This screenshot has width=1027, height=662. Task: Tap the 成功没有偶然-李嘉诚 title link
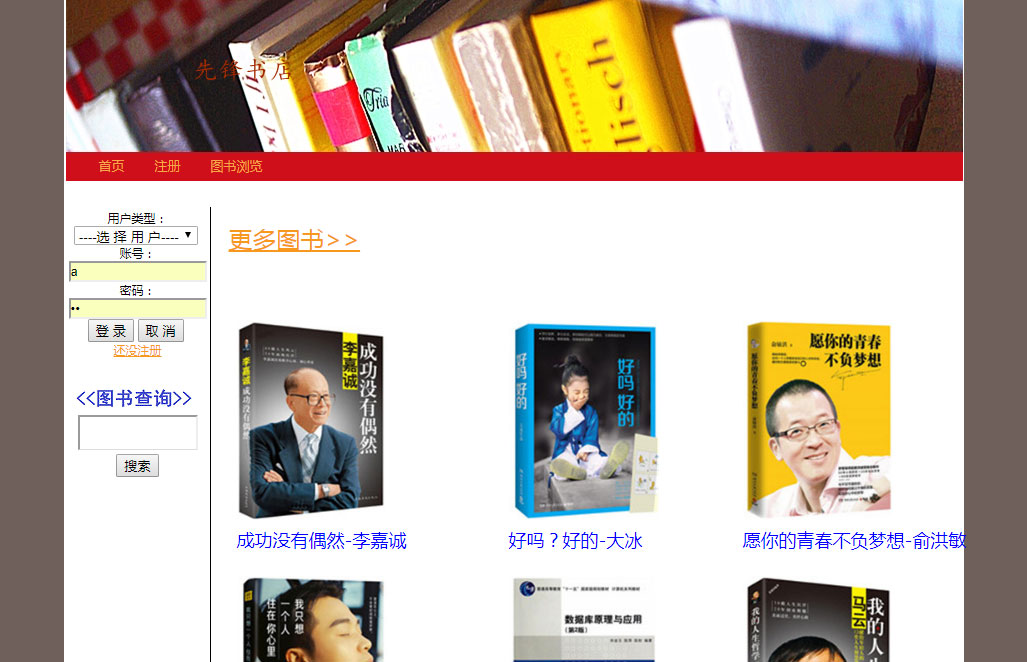[x=321, y=541]
